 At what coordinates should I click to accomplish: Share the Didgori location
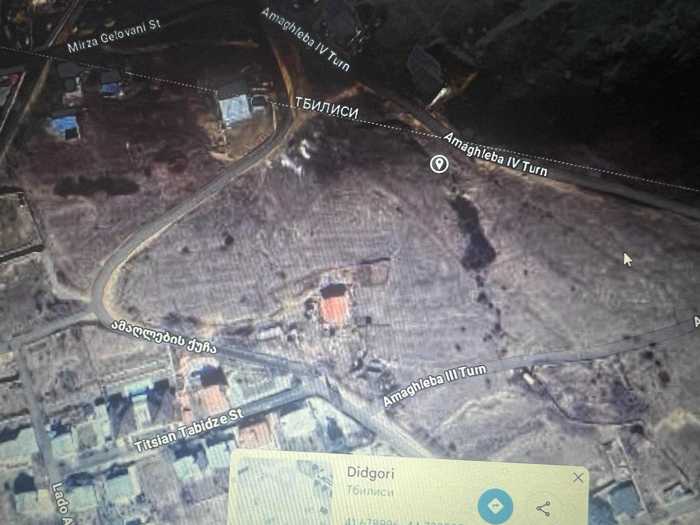tap(544, 509)
